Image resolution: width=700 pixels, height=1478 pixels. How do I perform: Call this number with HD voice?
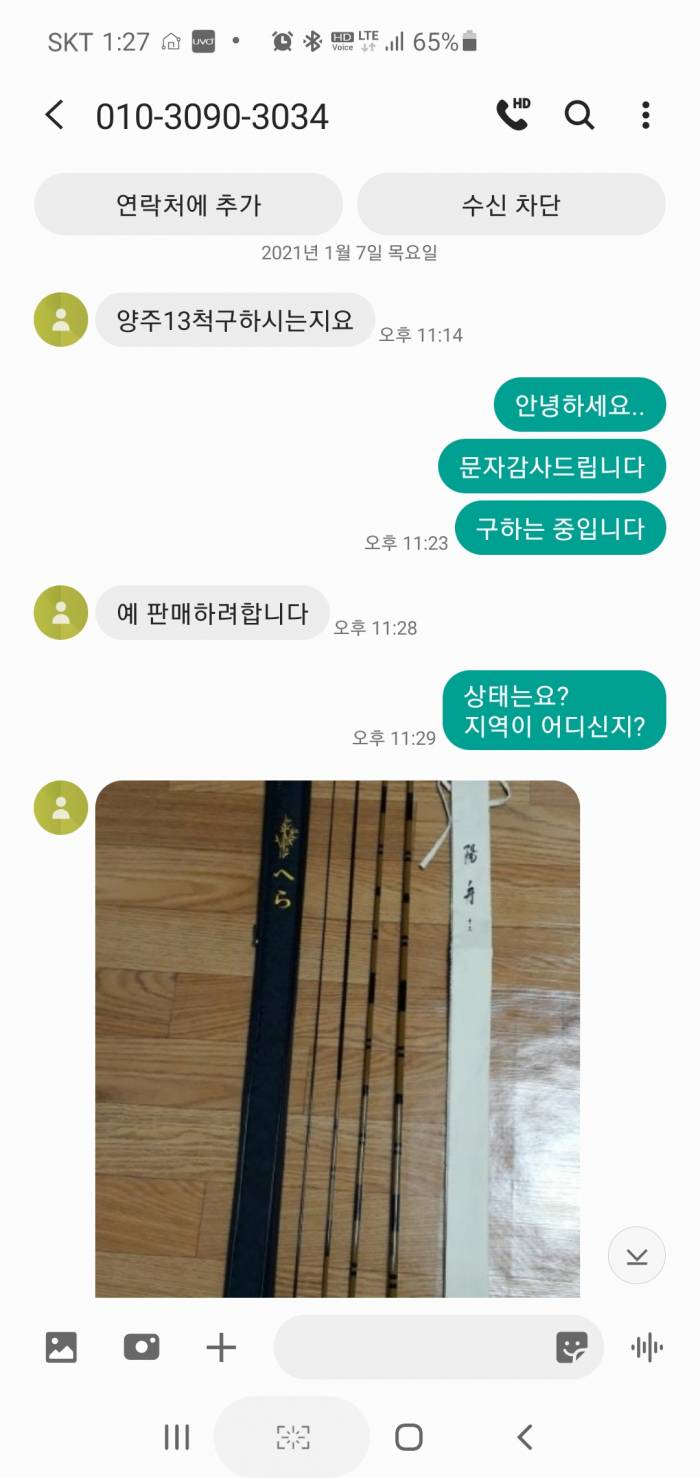point(513,115)
